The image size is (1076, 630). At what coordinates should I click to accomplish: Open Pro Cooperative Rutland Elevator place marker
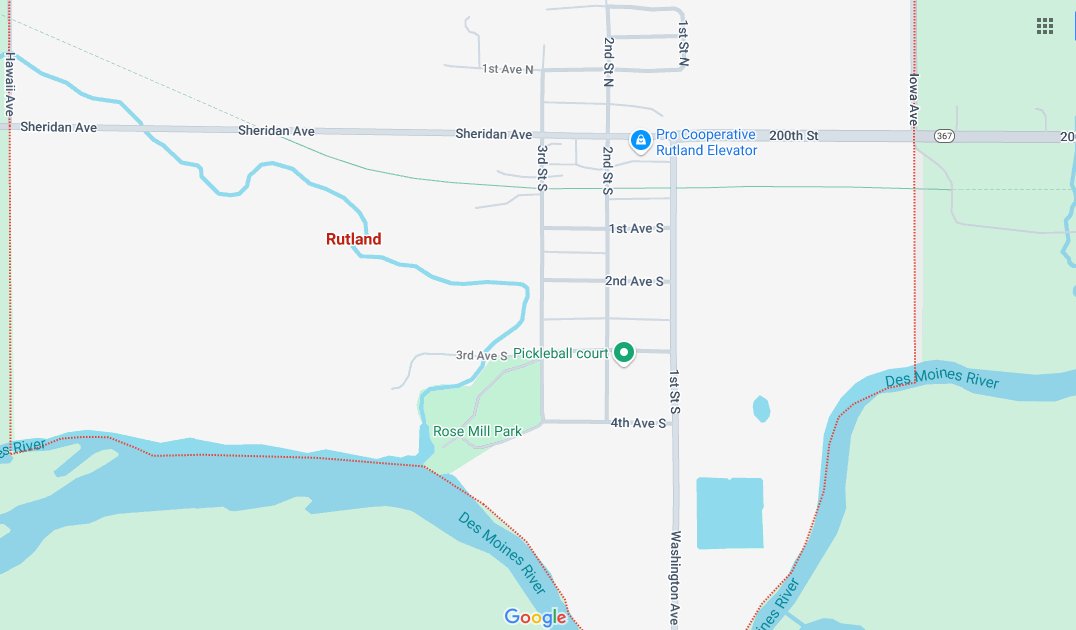click(x=639, y=141)
